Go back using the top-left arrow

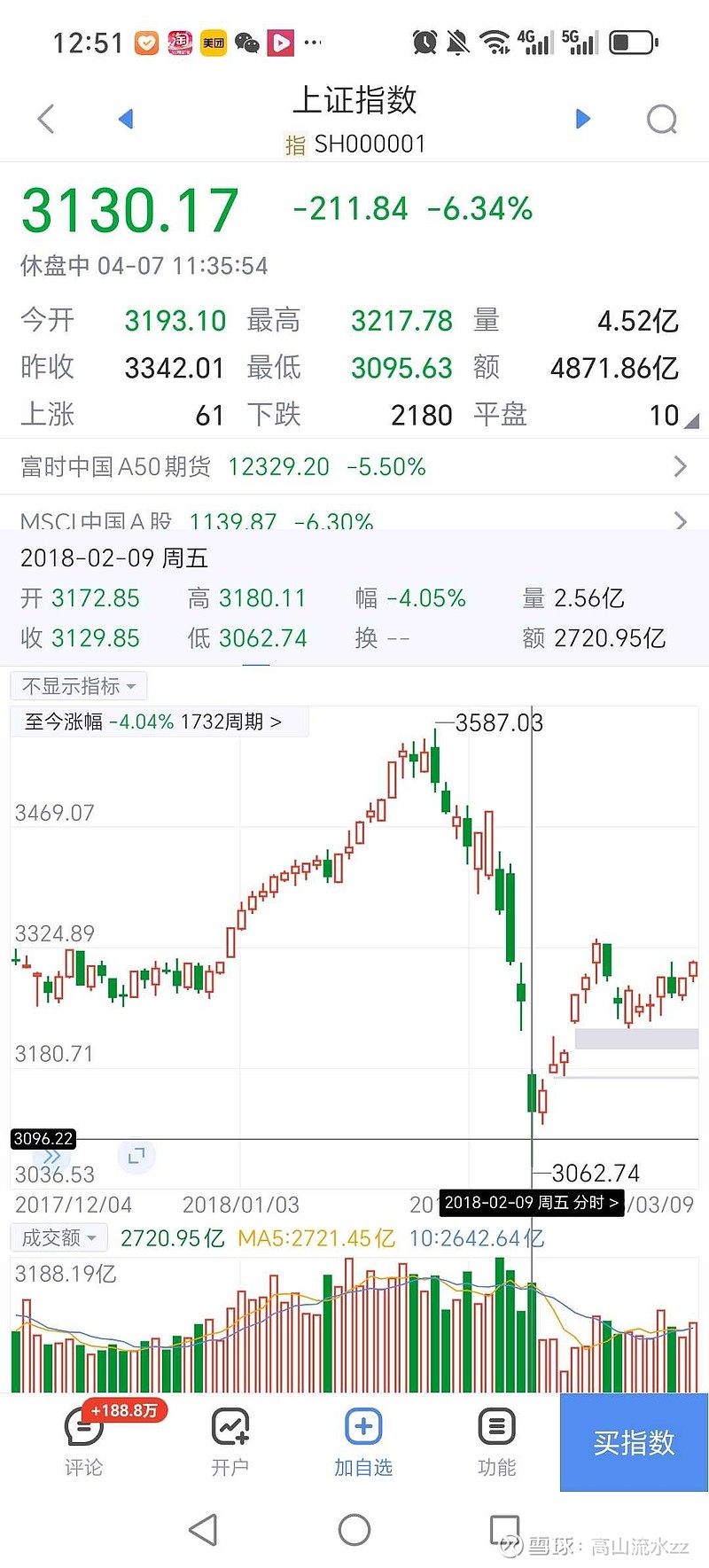[44, 118]
